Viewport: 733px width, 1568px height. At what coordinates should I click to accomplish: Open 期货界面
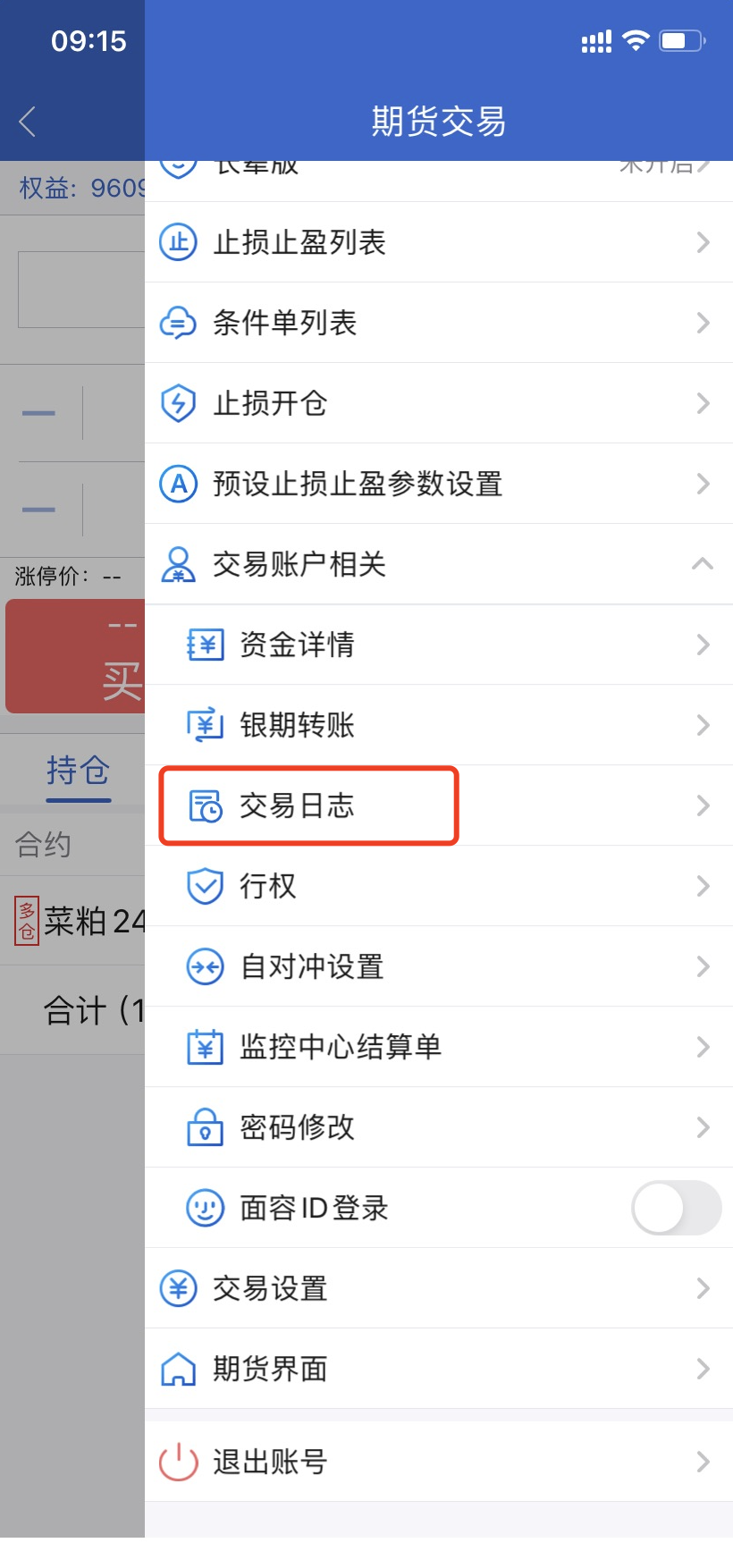pos(438,1369)
